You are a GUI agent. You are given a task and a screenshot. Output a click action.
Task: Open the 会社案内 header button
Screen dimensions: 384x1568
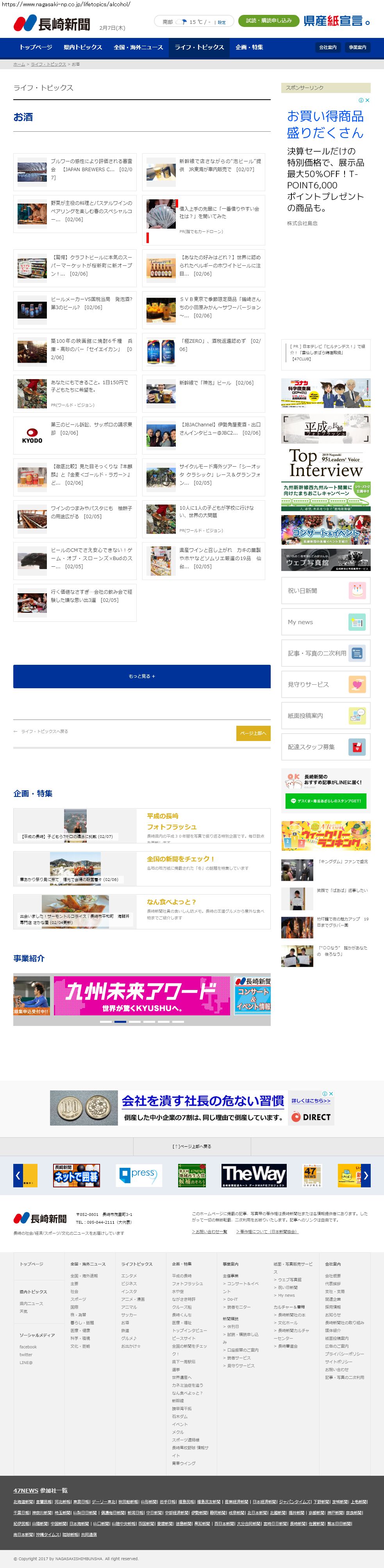(327, 47)
